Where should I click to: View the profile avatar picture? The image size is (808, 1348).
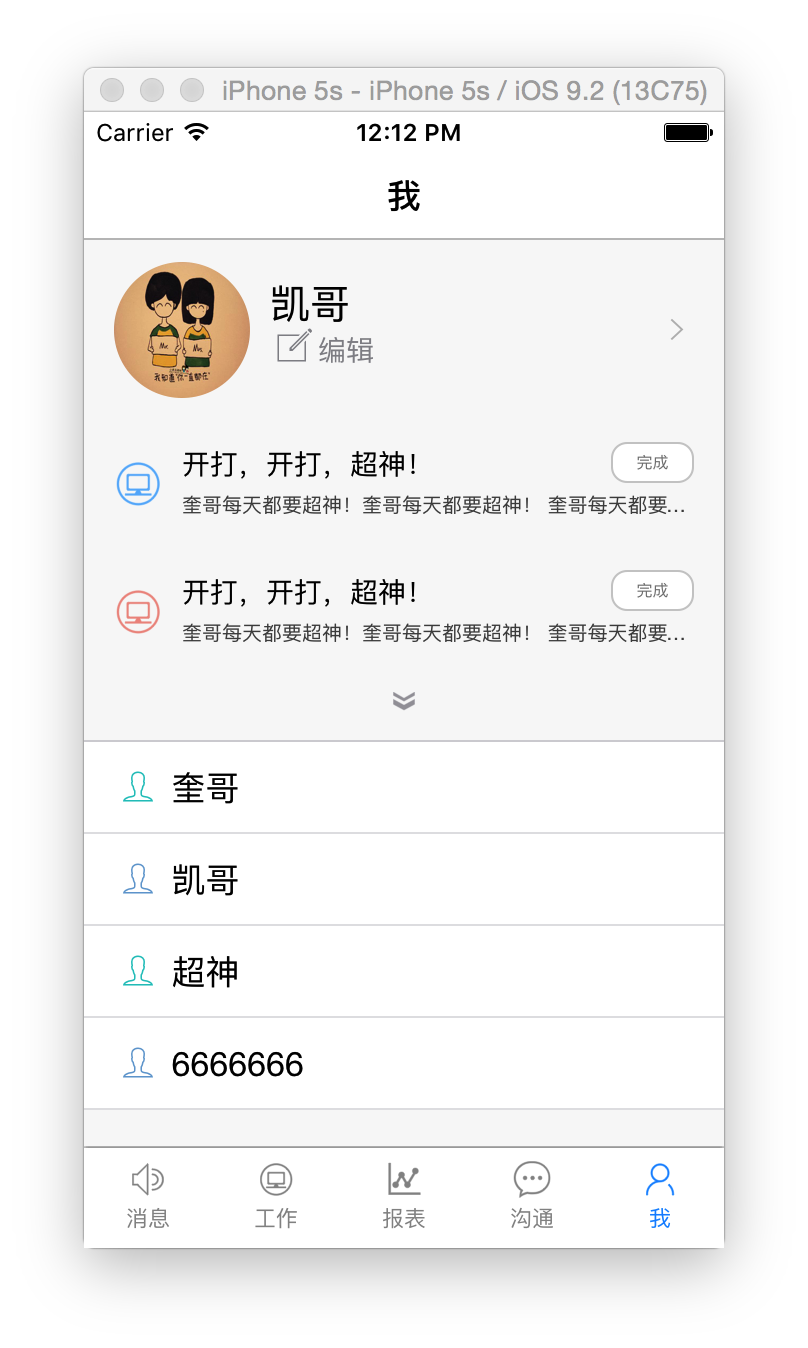pos(182,330)
